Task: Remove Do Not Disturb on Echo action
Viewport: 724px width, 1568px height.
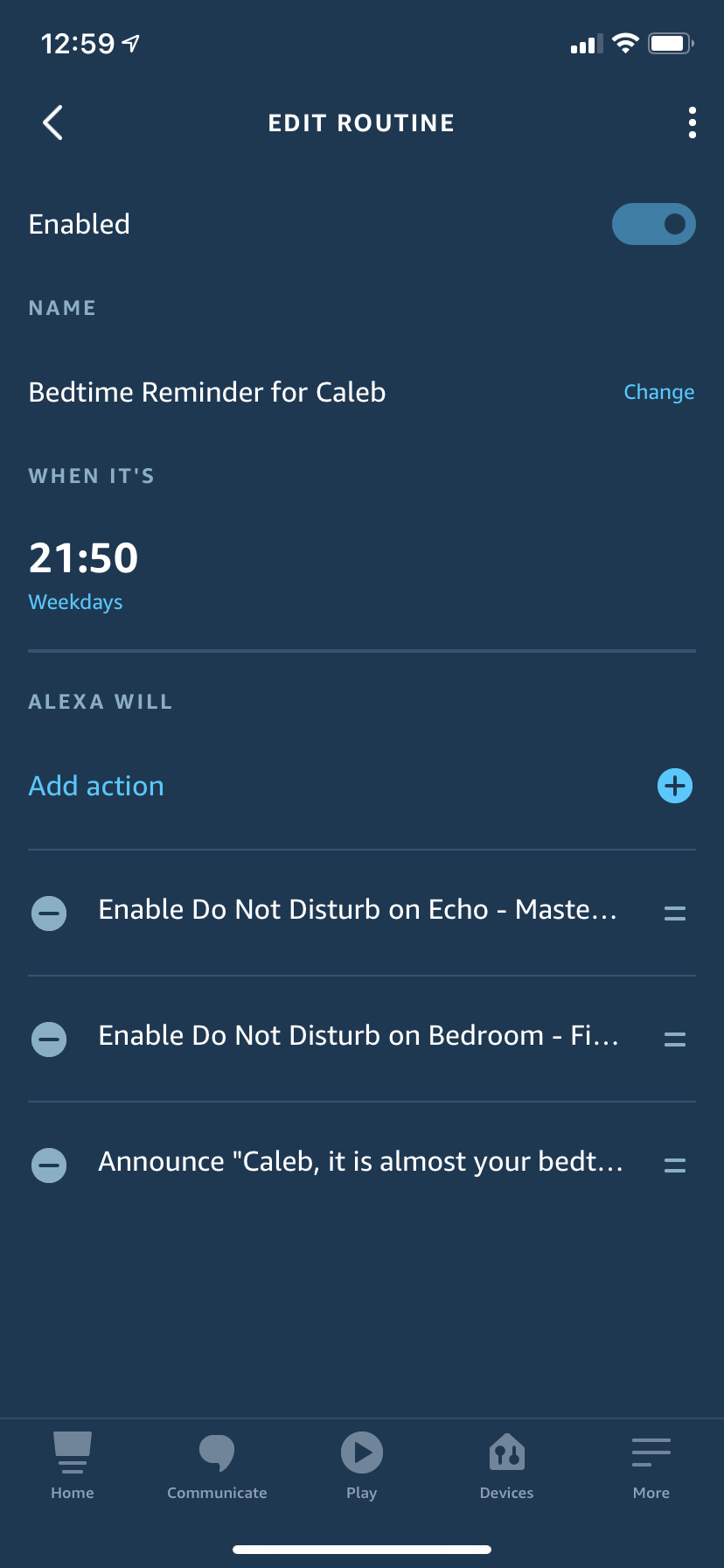Action: [49, 913]
